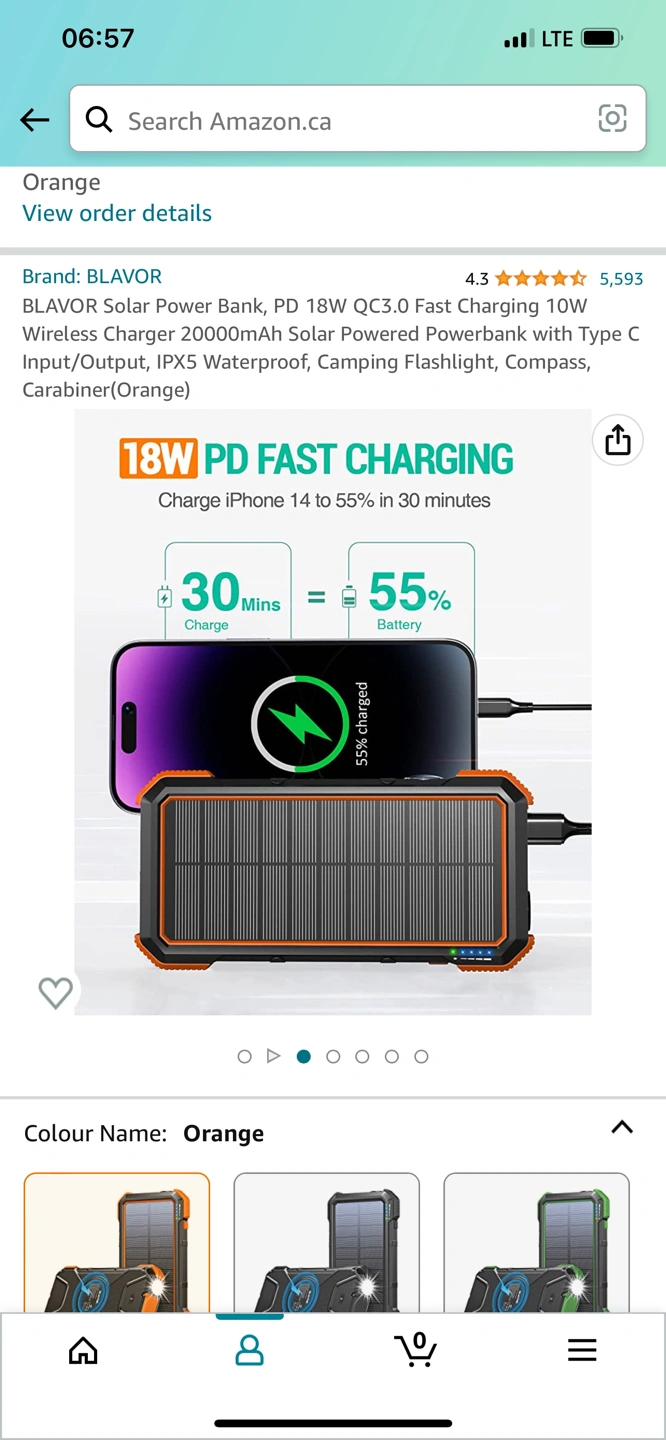
Task: Play the product video indicator
Action: tap(273, 1056)
